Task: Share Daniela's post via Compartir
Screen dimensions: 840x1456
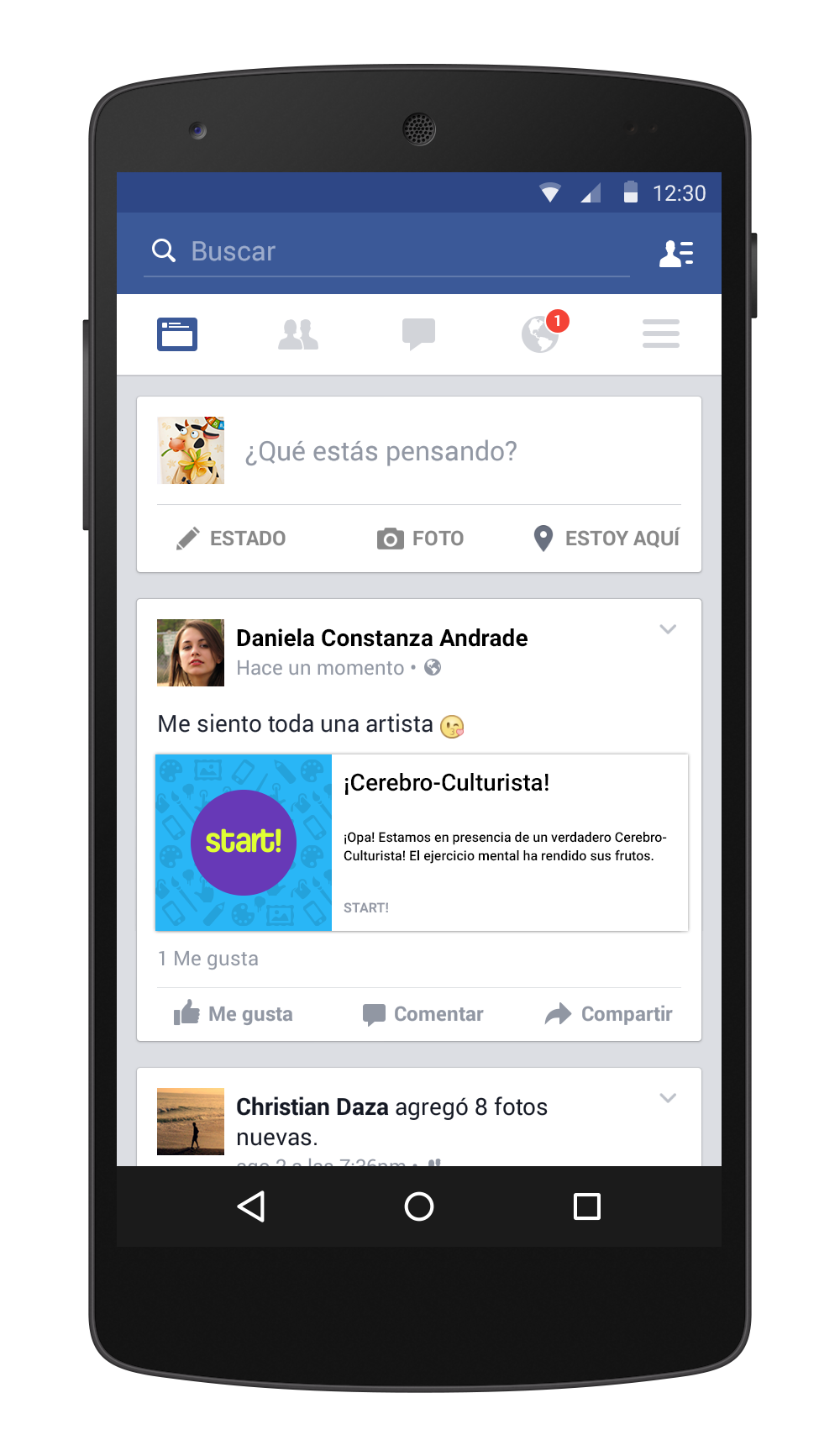Action: pyautogui.click(x=608, y=1014)
